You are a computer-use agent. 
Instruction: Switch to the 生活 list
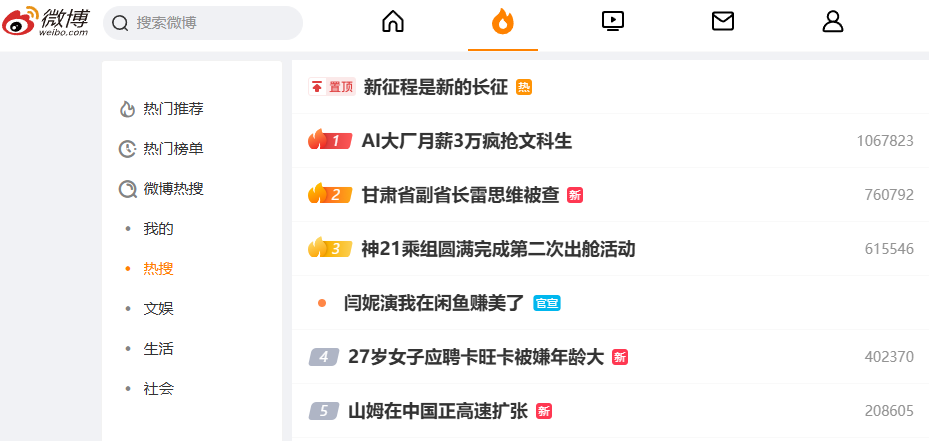pyautogui.click(x=158, y=349)
